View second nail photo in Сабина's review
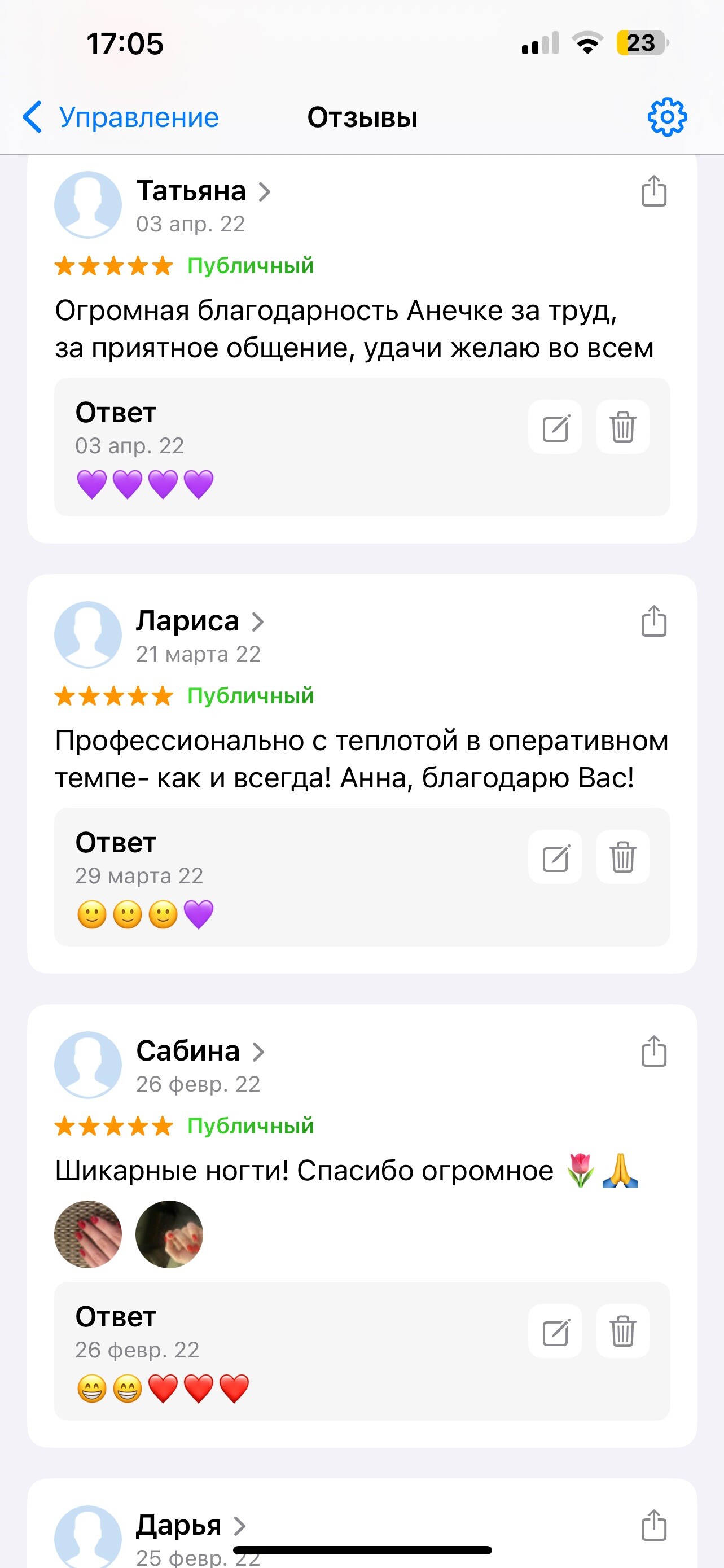This screenshot has width=724, height=1568. tap(169, 1234)
